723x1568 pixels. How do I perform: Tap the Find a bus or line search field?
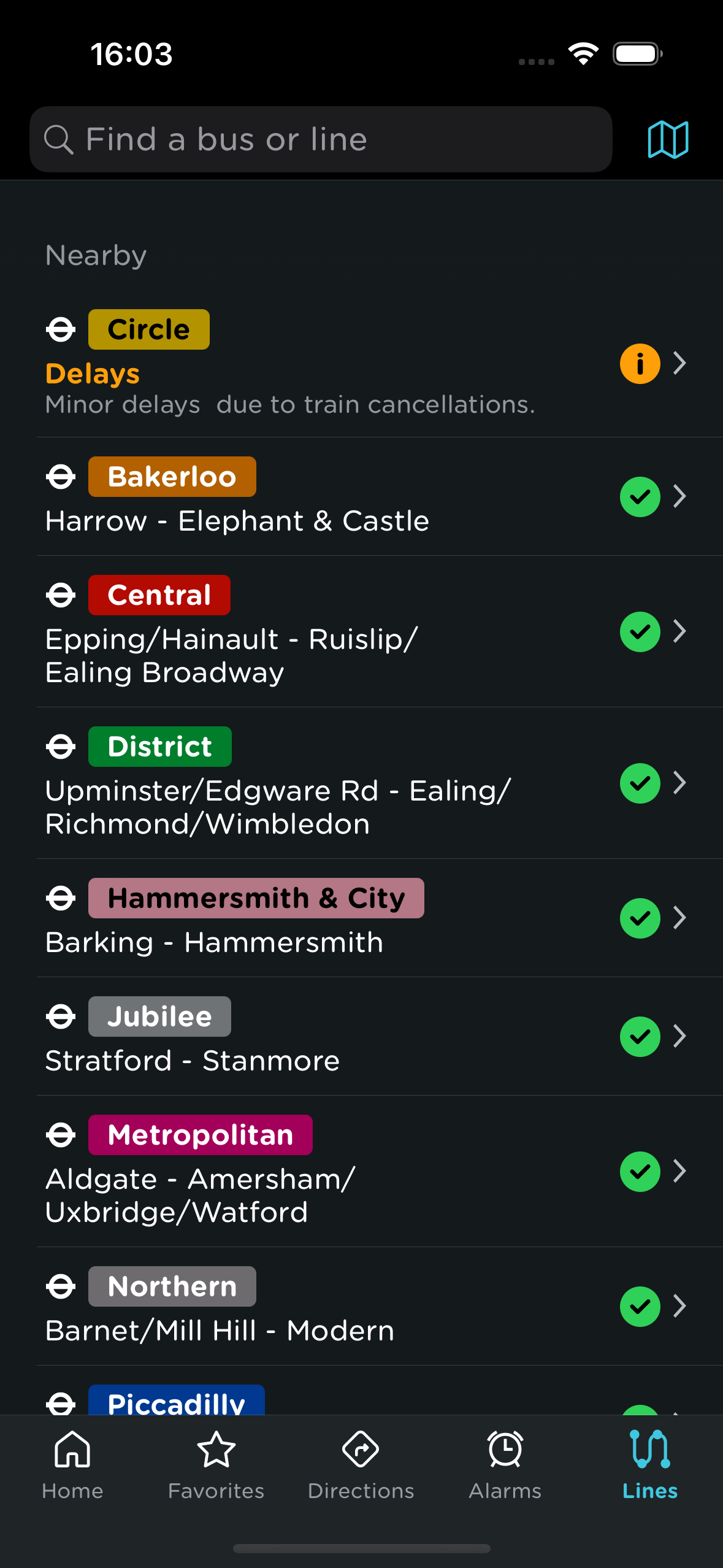pos(320,139)
